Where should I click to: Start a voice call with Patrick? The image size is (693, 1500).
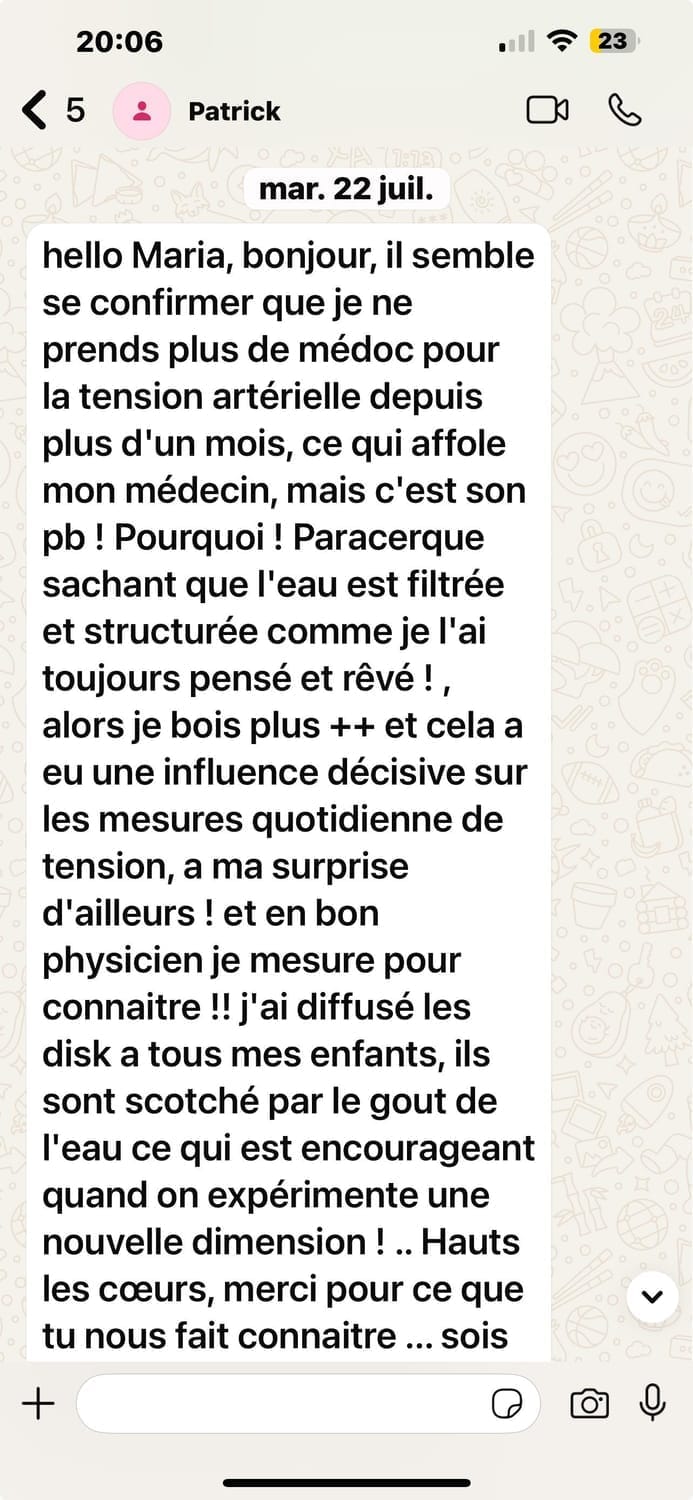click(x=625, y=110)
